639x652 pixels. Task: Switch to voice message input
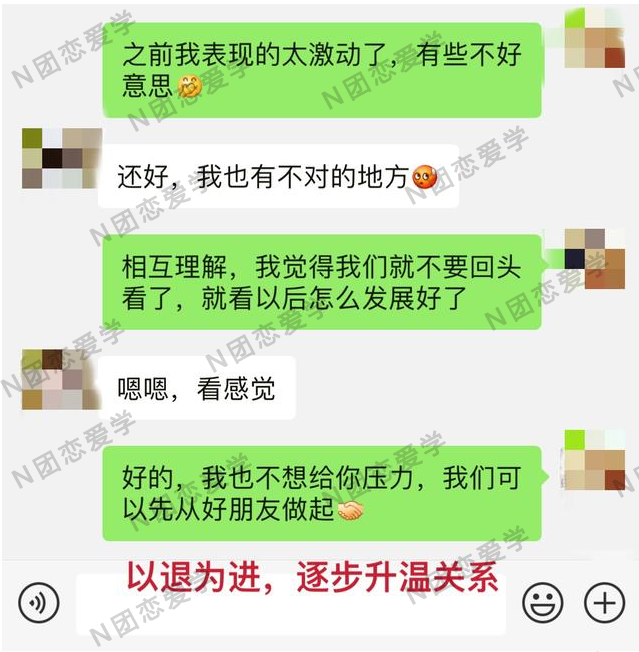[x=39, y=602]
